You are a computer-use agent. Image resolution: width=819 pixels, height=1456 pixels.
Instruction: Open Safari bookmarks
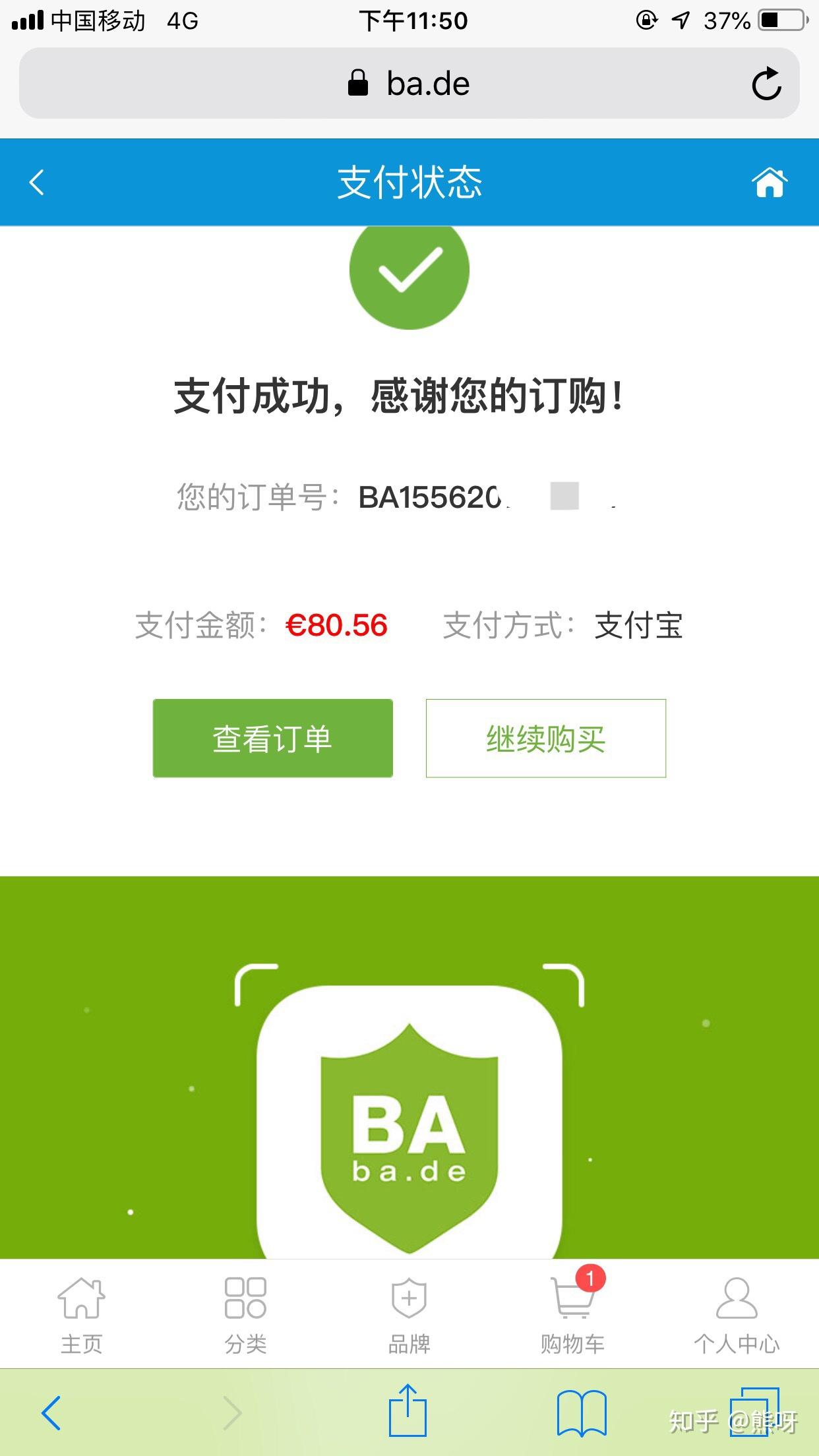coord(582,1413)
